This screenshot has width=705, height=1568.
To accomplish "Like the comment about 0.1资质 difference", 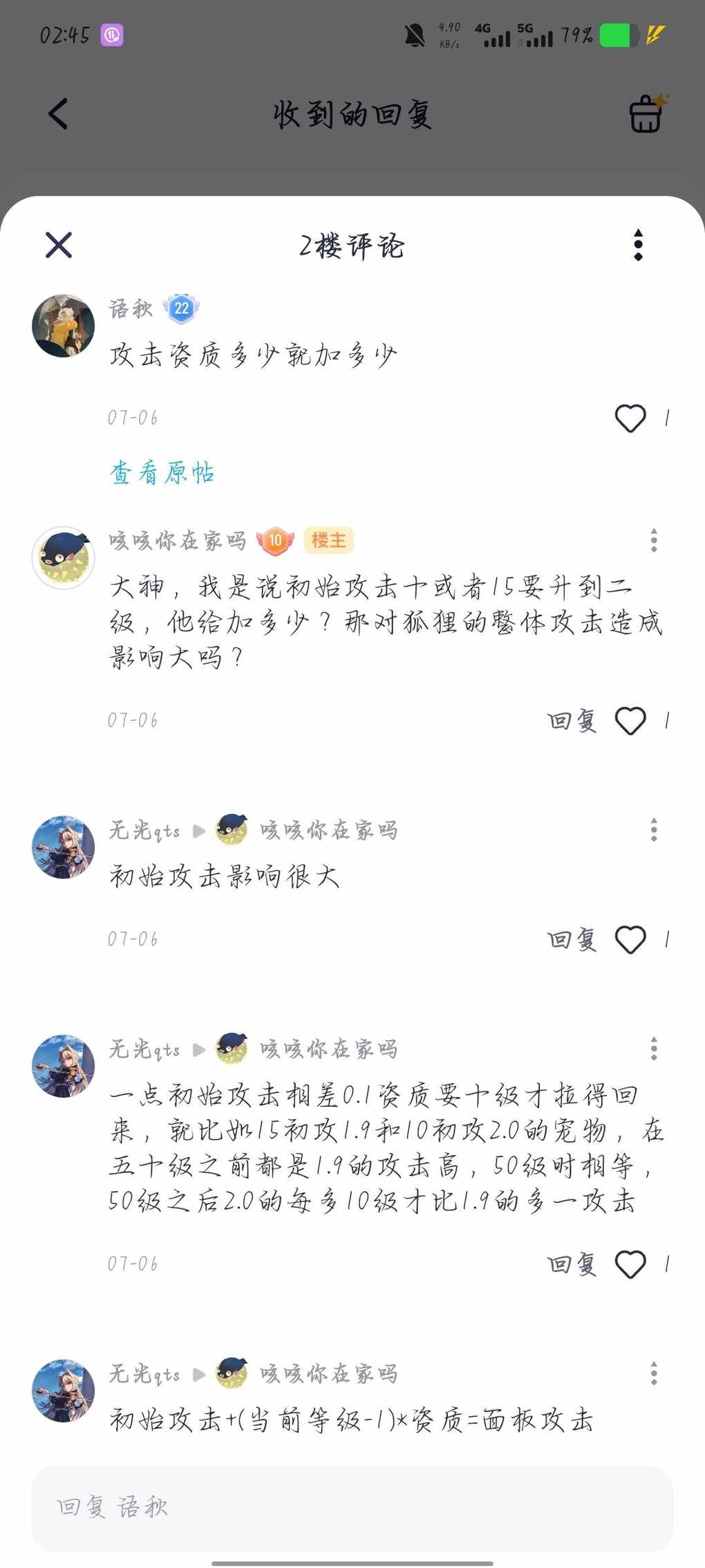I will click(x=630, y=1265).
